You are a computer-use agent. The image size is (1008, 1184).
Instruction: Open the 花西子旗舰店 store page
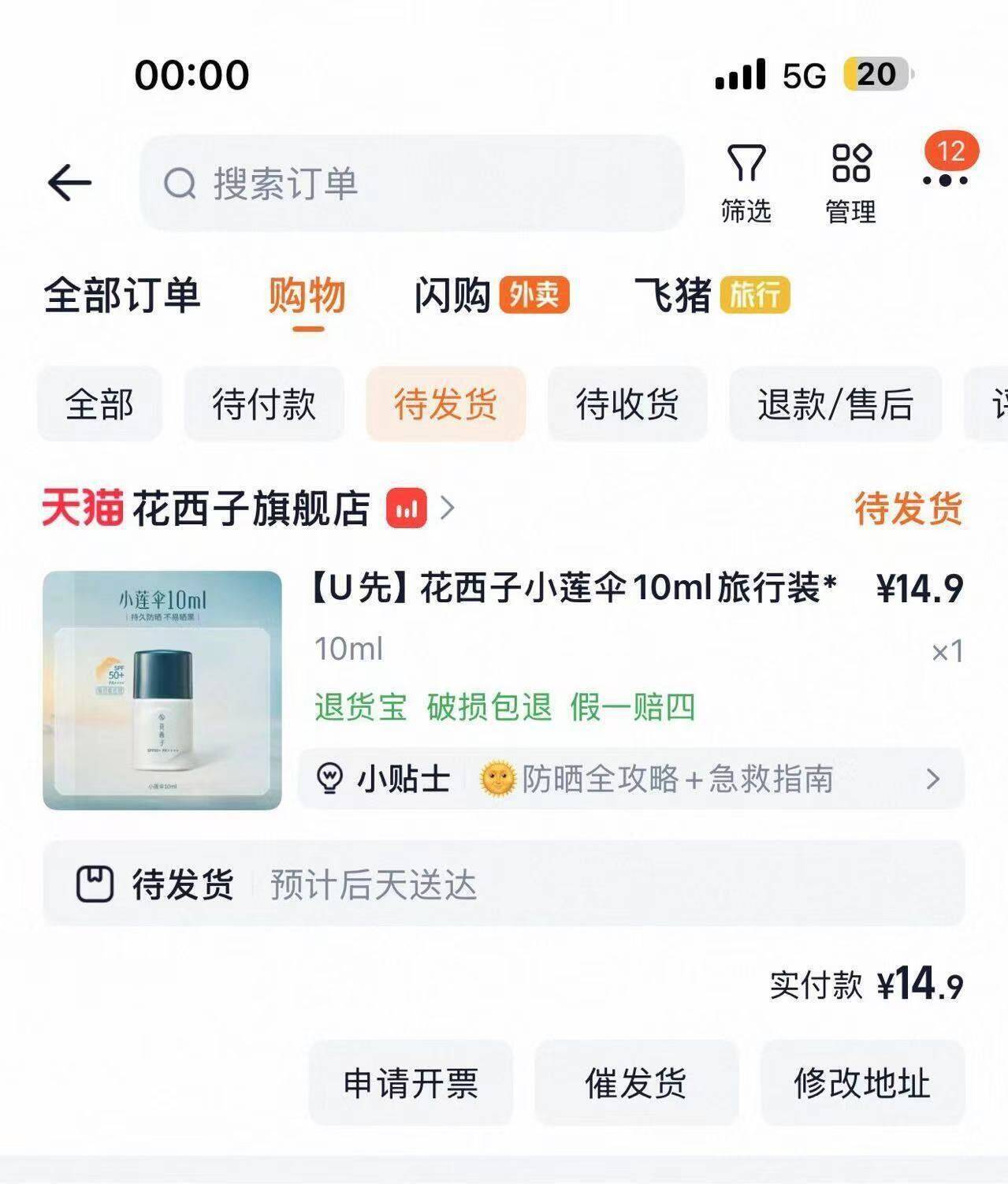251,508
